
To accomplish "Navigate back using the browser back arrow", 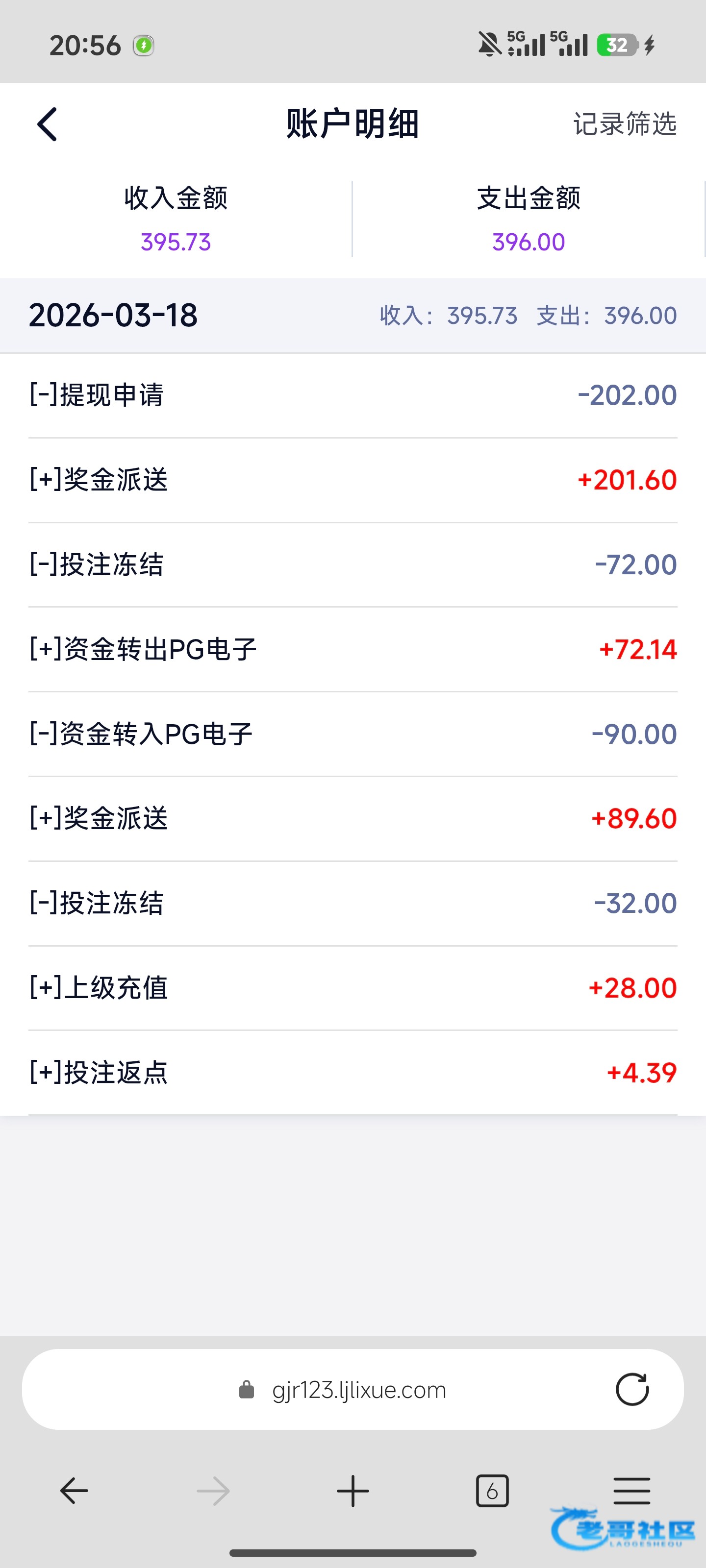I will [75, 1491].
